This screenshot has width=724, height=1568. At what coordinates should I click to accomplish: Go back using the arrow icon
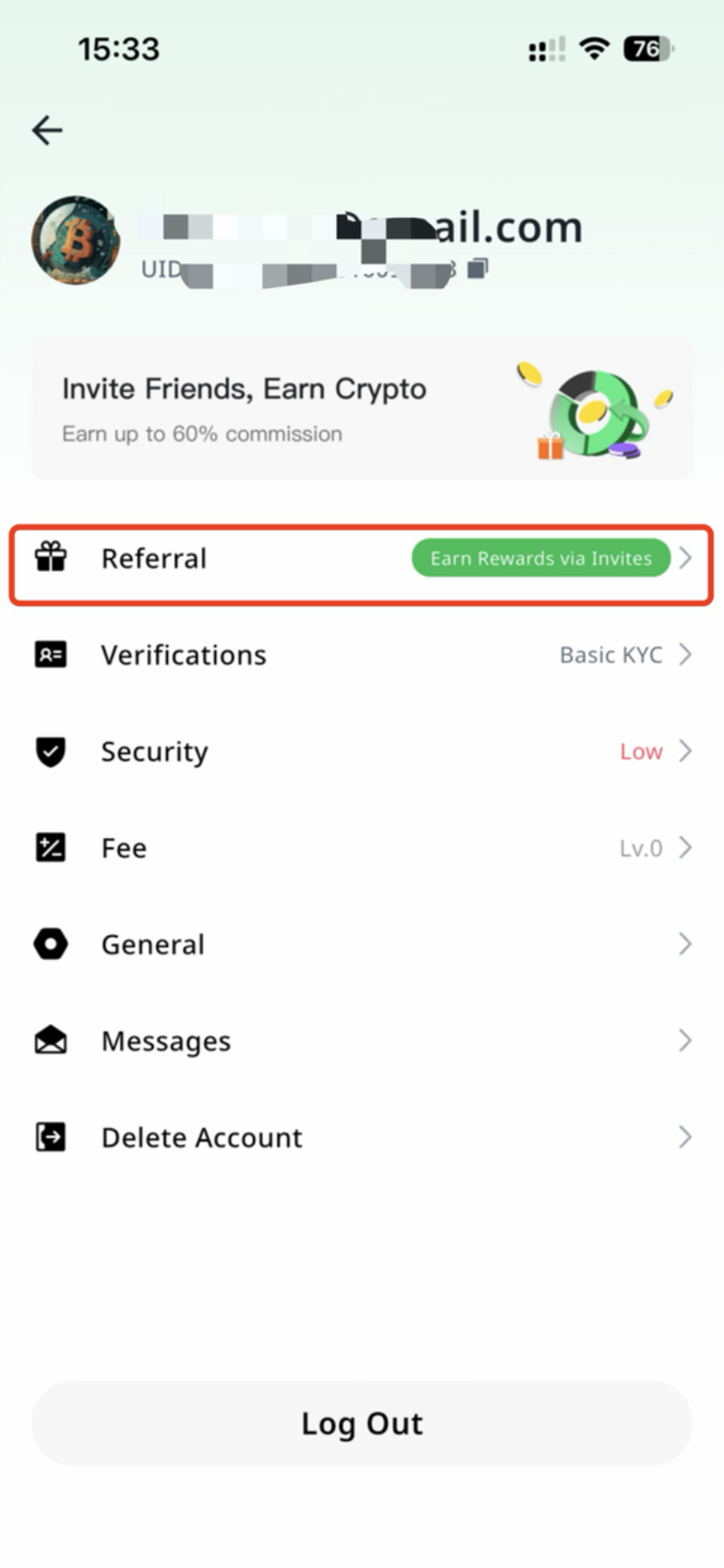[x=47, y=130]
